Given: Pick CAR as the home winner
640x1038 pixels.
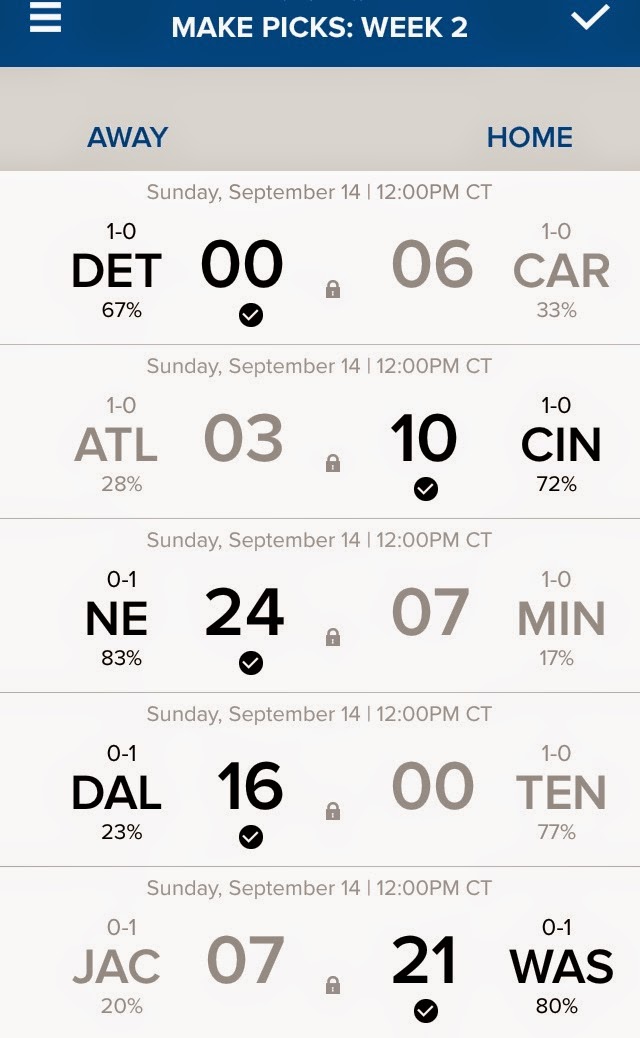Looking at the screenshot, I should click(x=560, y=271).
